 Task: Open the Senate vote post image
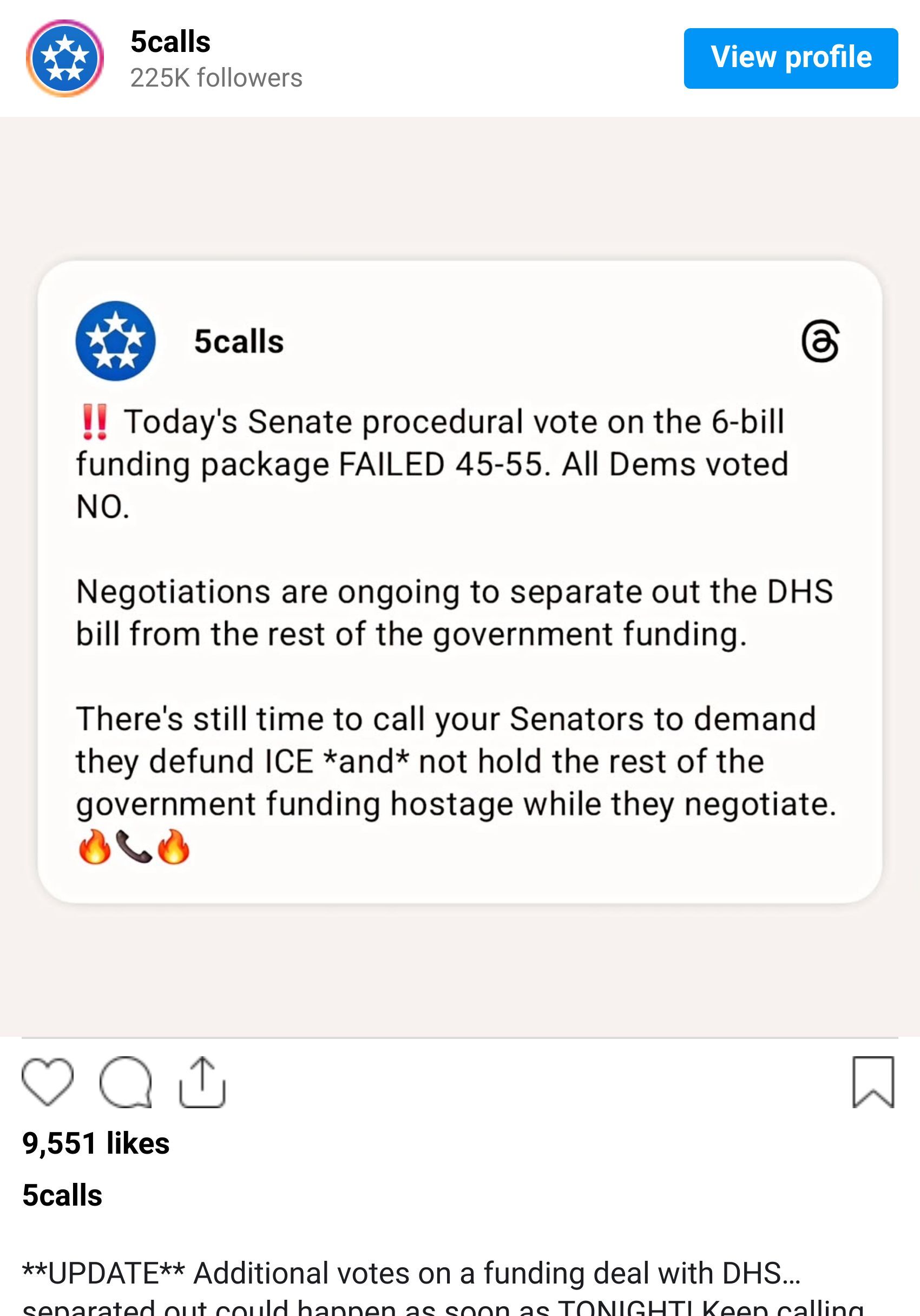pyautogui.click(x=459, y=581)
